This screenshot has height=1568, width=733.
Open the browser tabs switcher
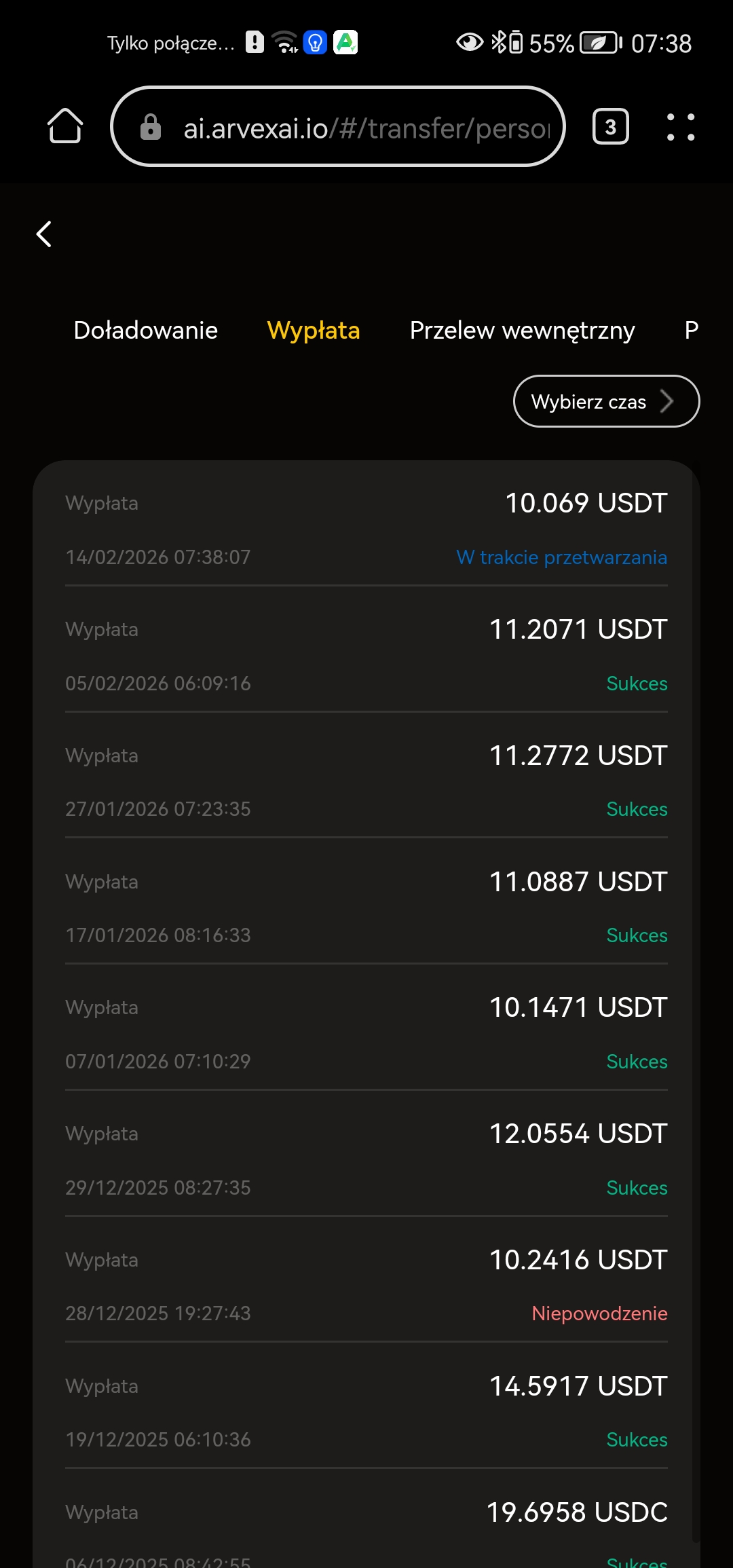[x=610, y=126]
